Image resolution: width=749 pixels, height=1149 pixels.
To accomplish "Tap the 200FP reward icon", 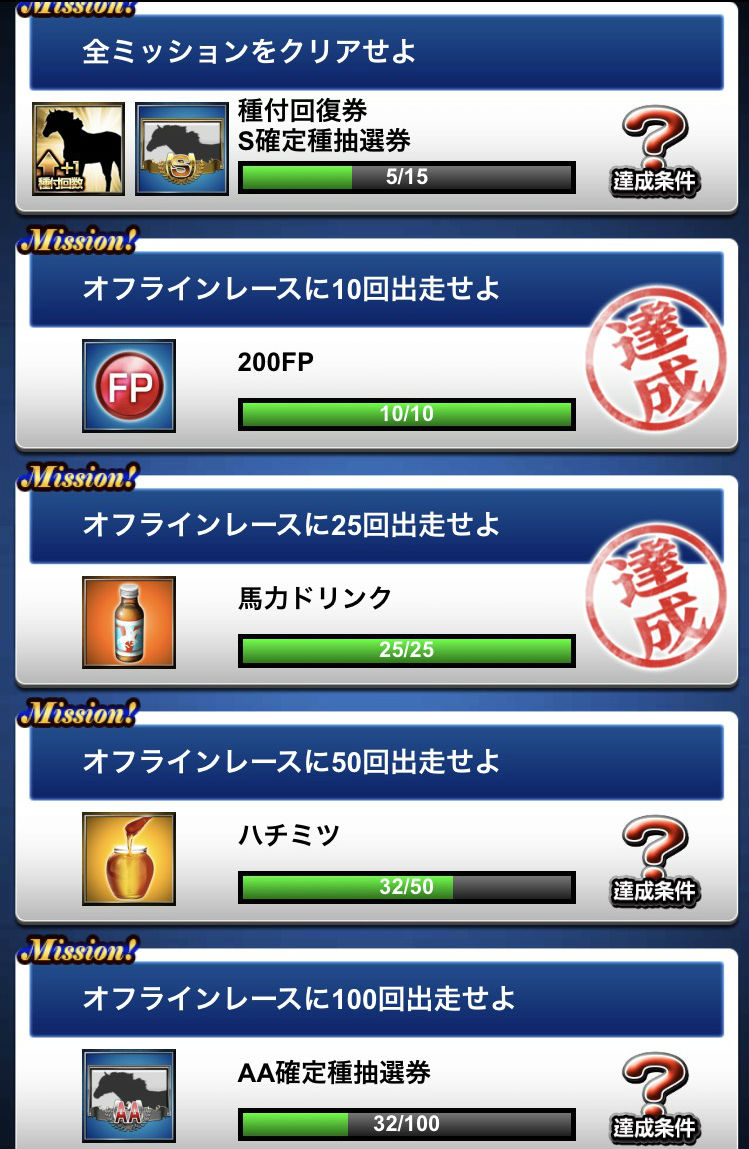I will [129, 386].
